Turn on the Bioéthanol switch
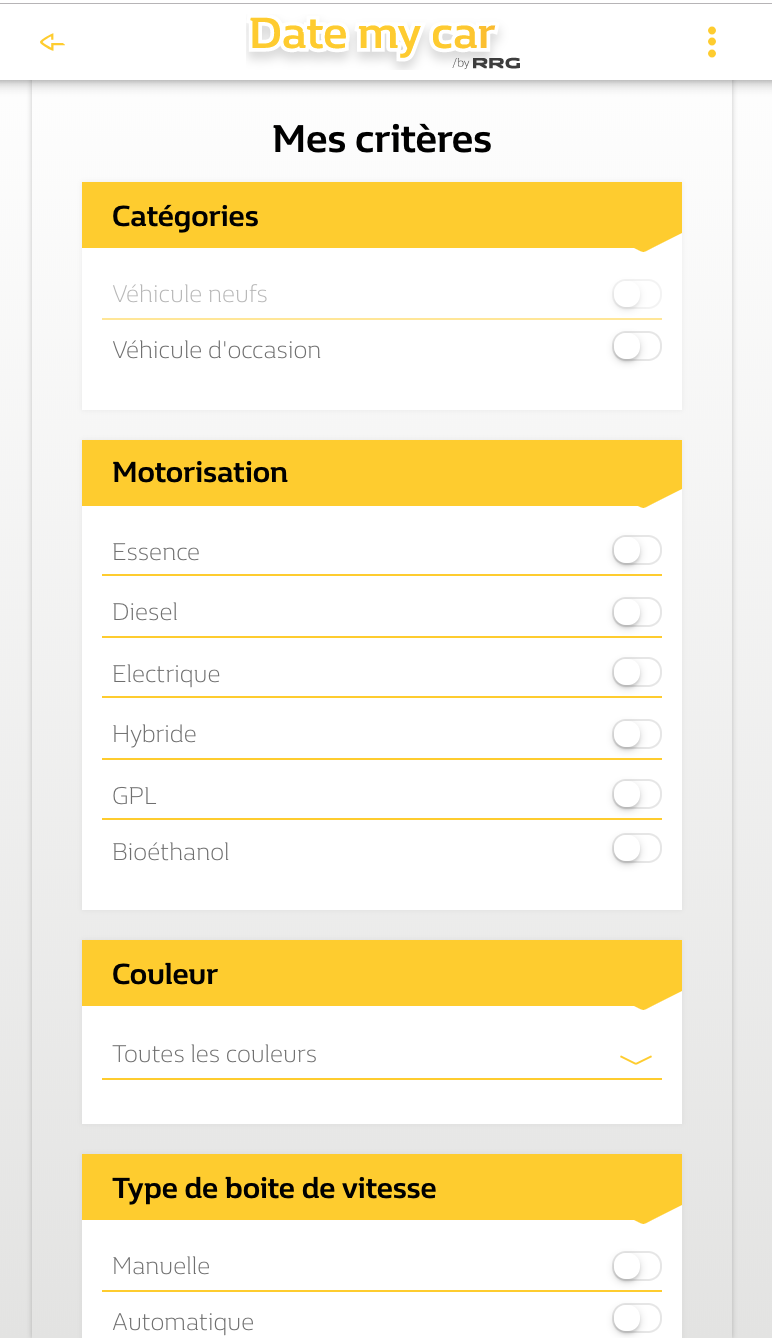The width and height of the screenshot is (772, 1338). [x=637, y=849]
